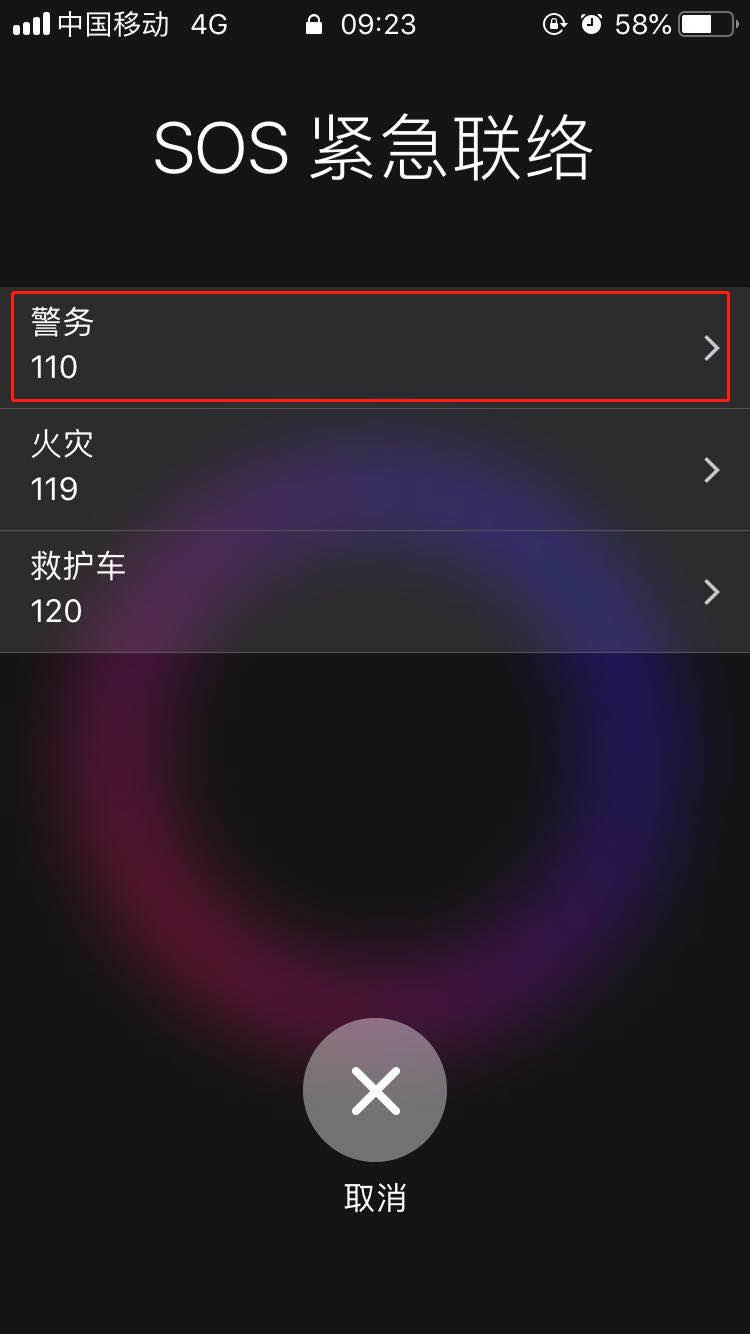Expand the 火灾 119 chevron
The height and width of the screenshot is (1334, 750).
click(711, 469)
